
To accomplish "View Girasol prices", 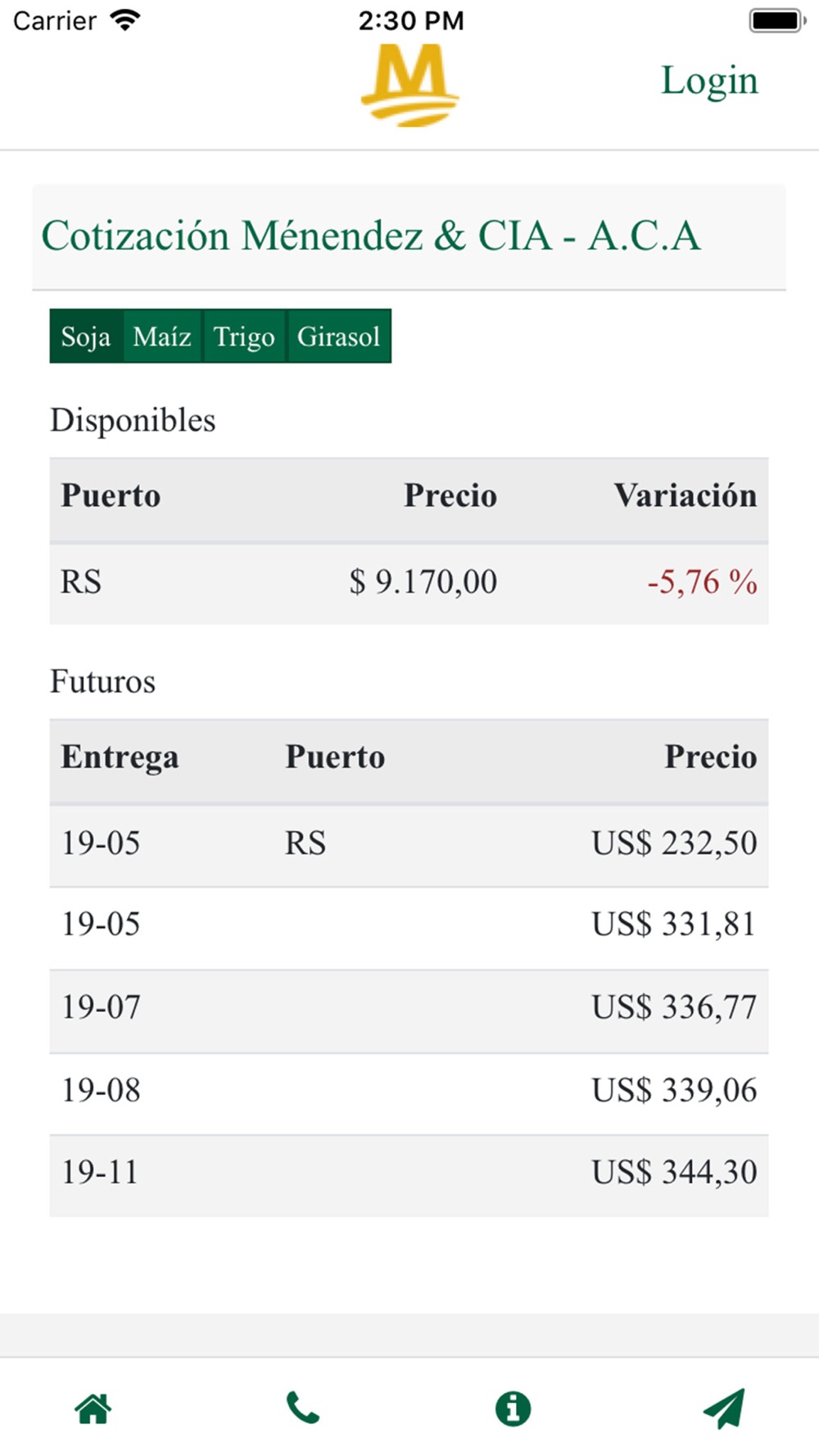I will (338, 337).
